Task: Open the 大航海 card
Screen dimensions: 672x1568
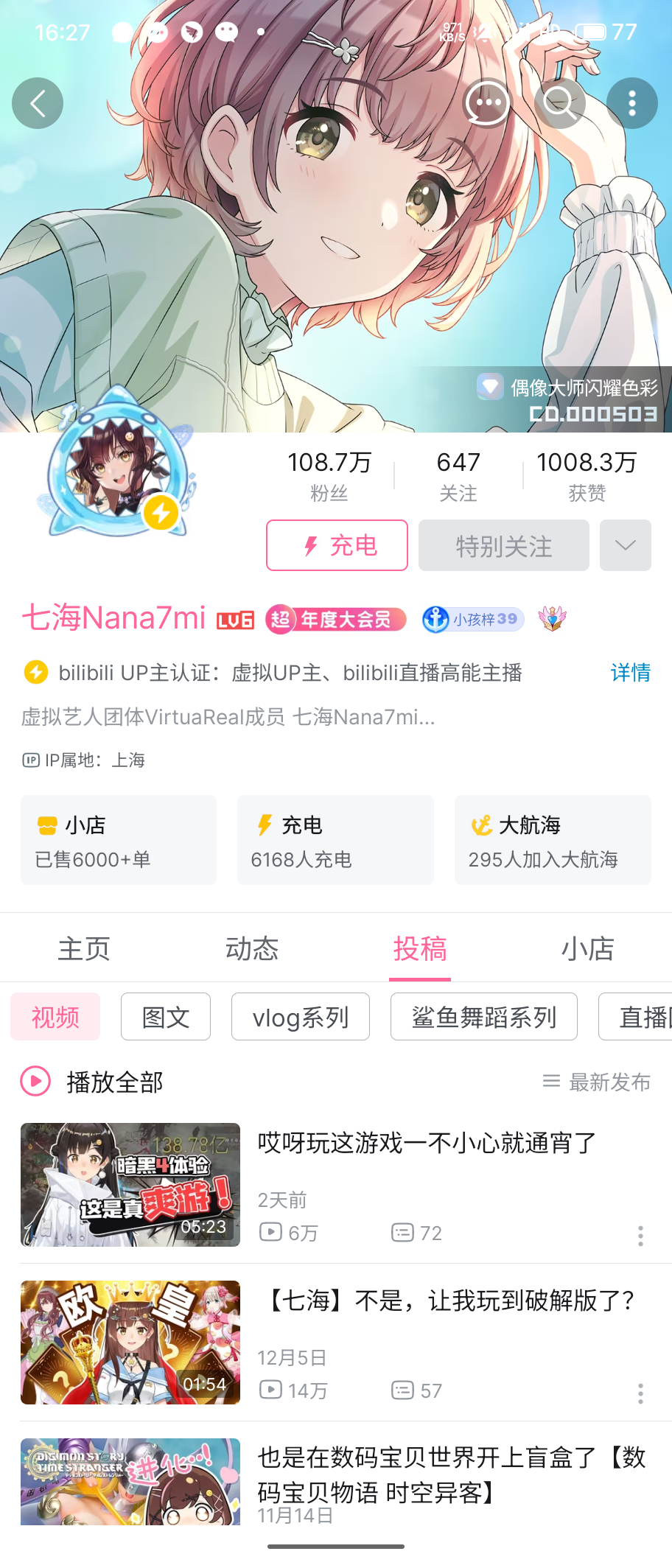Action: pyautogui.click(x=553, y=840)
